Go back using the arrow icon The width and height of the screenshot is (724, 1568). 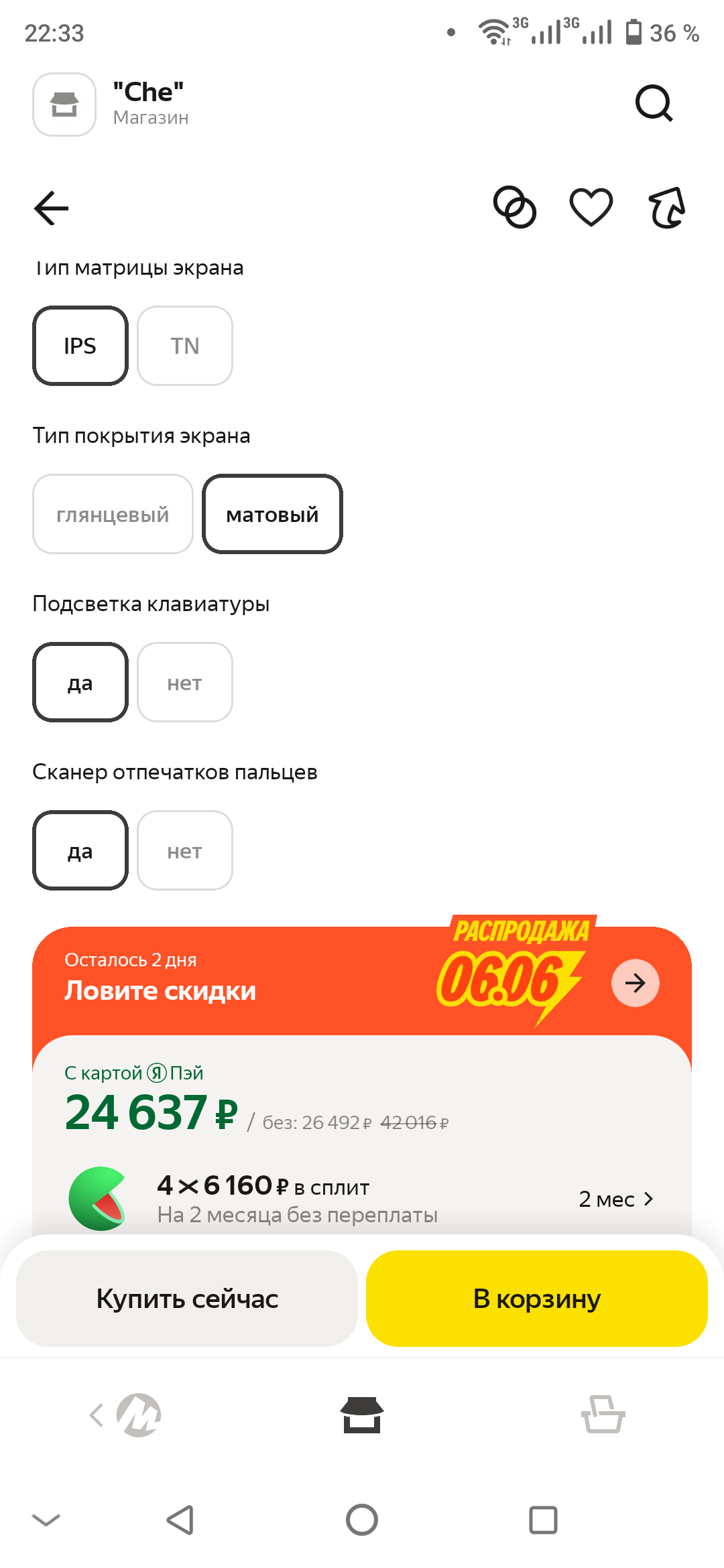pyautogui.click(x=52, y=208)
